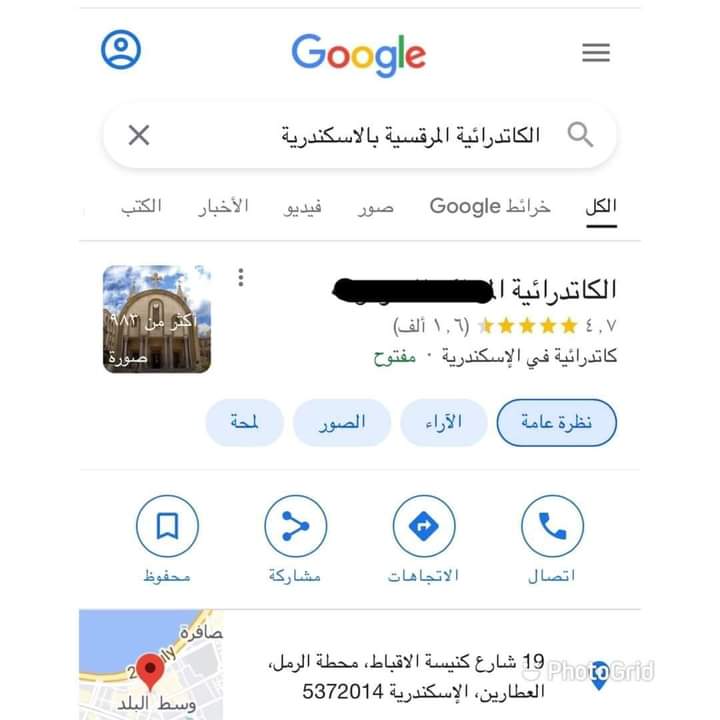Open the three-dot overflow menu
Image resolution: width=720 pixels, height=720 pixels.
[241, 278]
